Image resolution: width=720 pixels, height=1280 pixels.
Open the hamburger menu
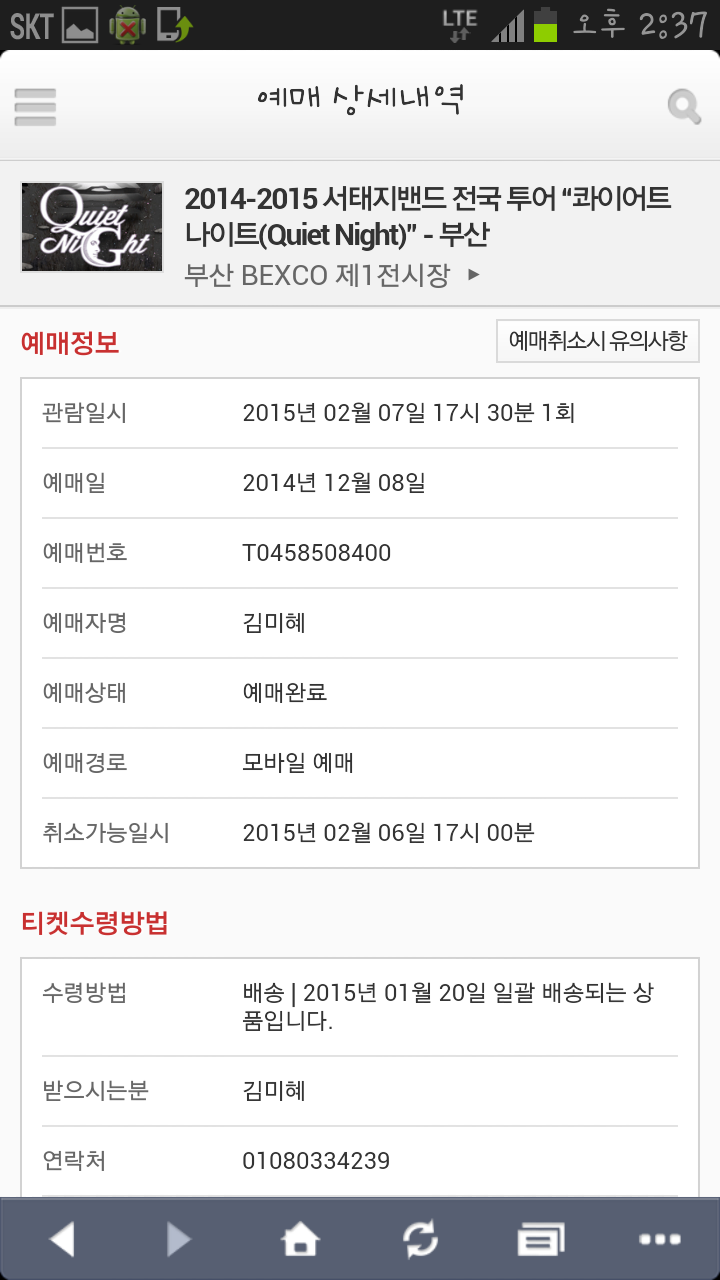point(35,107)
